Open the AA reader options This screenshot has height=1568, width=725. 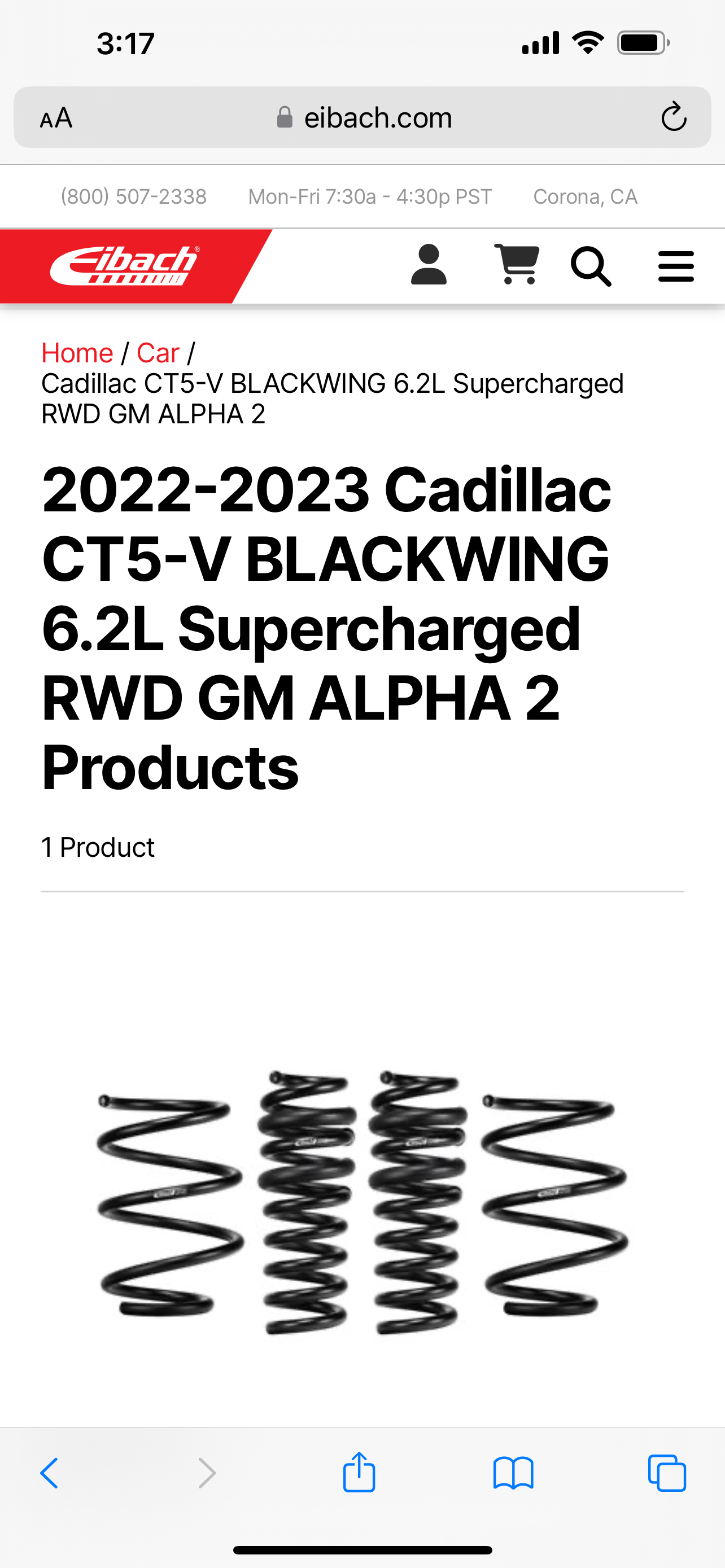pyautogui.click(x=56, y=117)
